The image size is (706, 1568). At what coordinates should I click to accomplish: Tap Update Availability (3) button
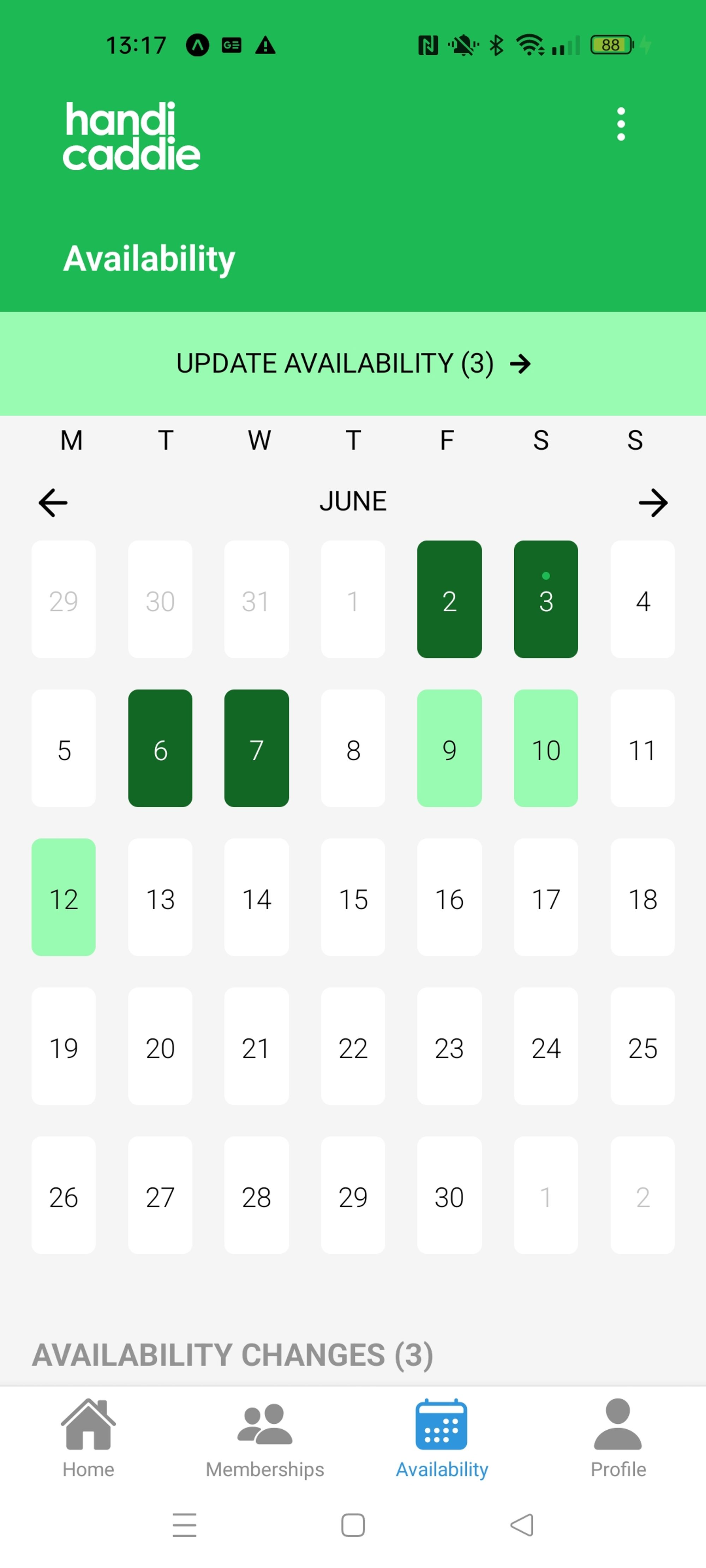(x=353, y=363)
